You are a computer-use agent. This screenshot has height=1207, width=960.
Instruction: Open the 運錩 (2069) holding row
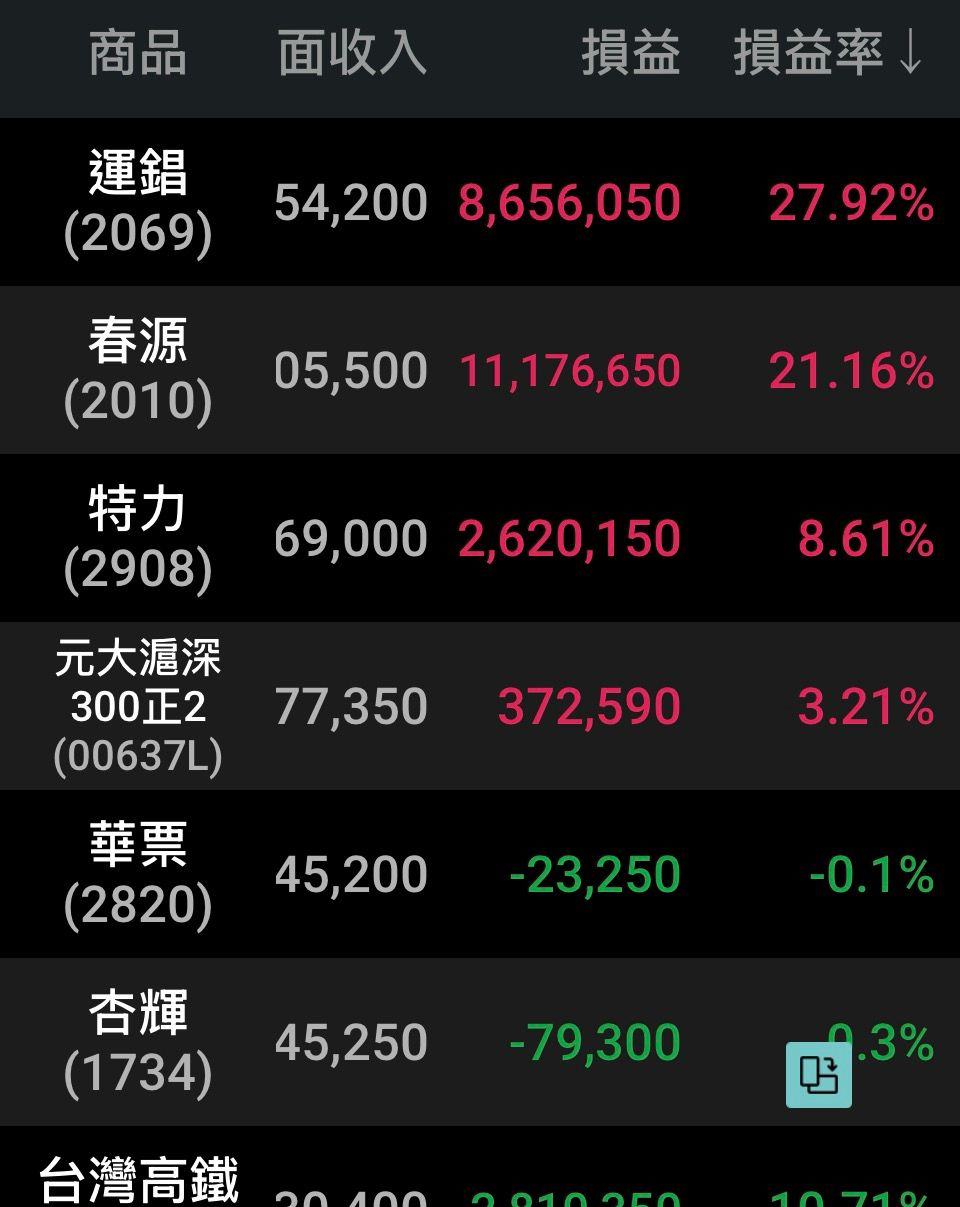click(x=480, y=202)
